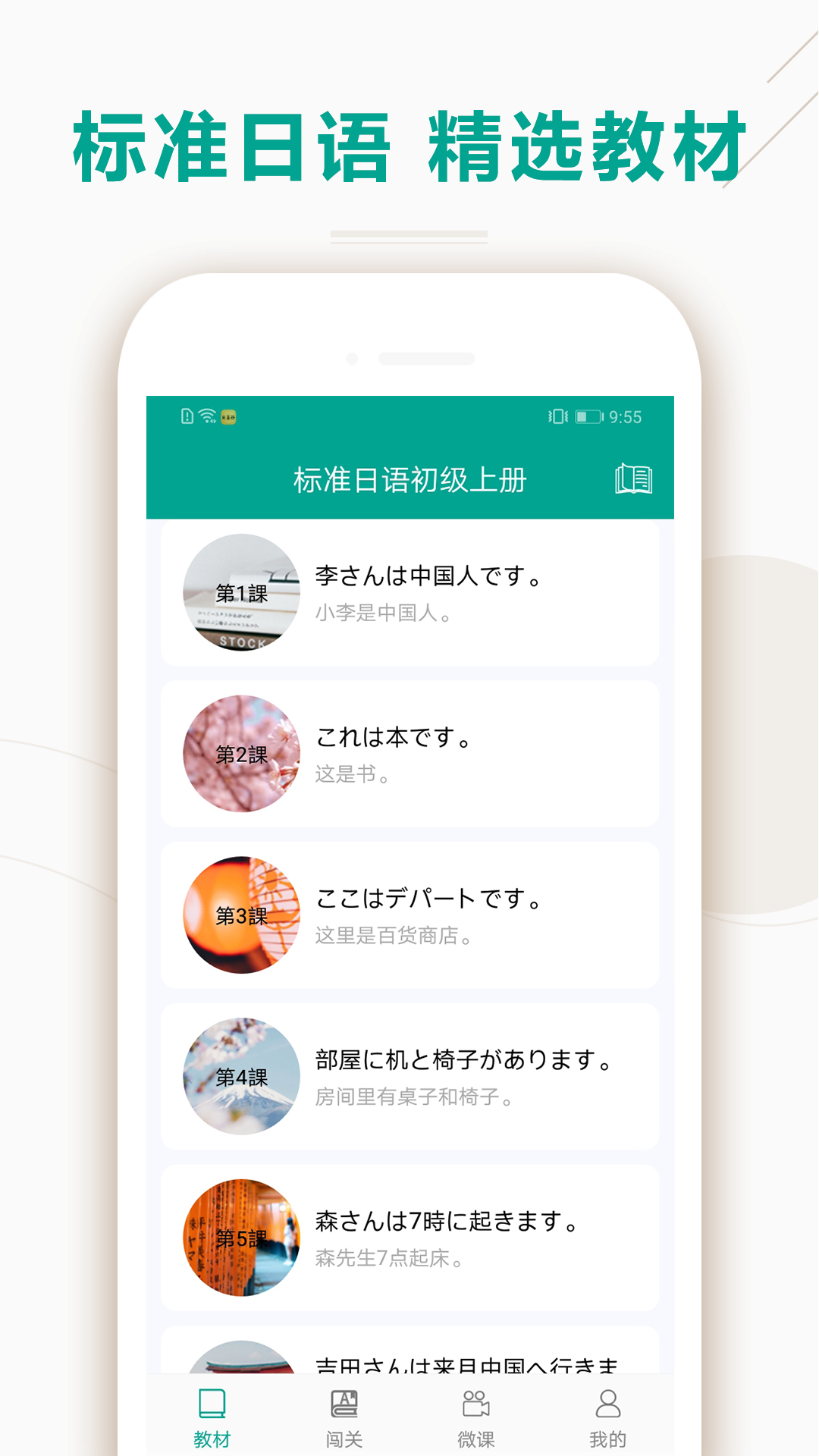Screen dimensions: 819x1456
Task: Tap the clock showing 9:55 in status bar
Action: point(626,415)
